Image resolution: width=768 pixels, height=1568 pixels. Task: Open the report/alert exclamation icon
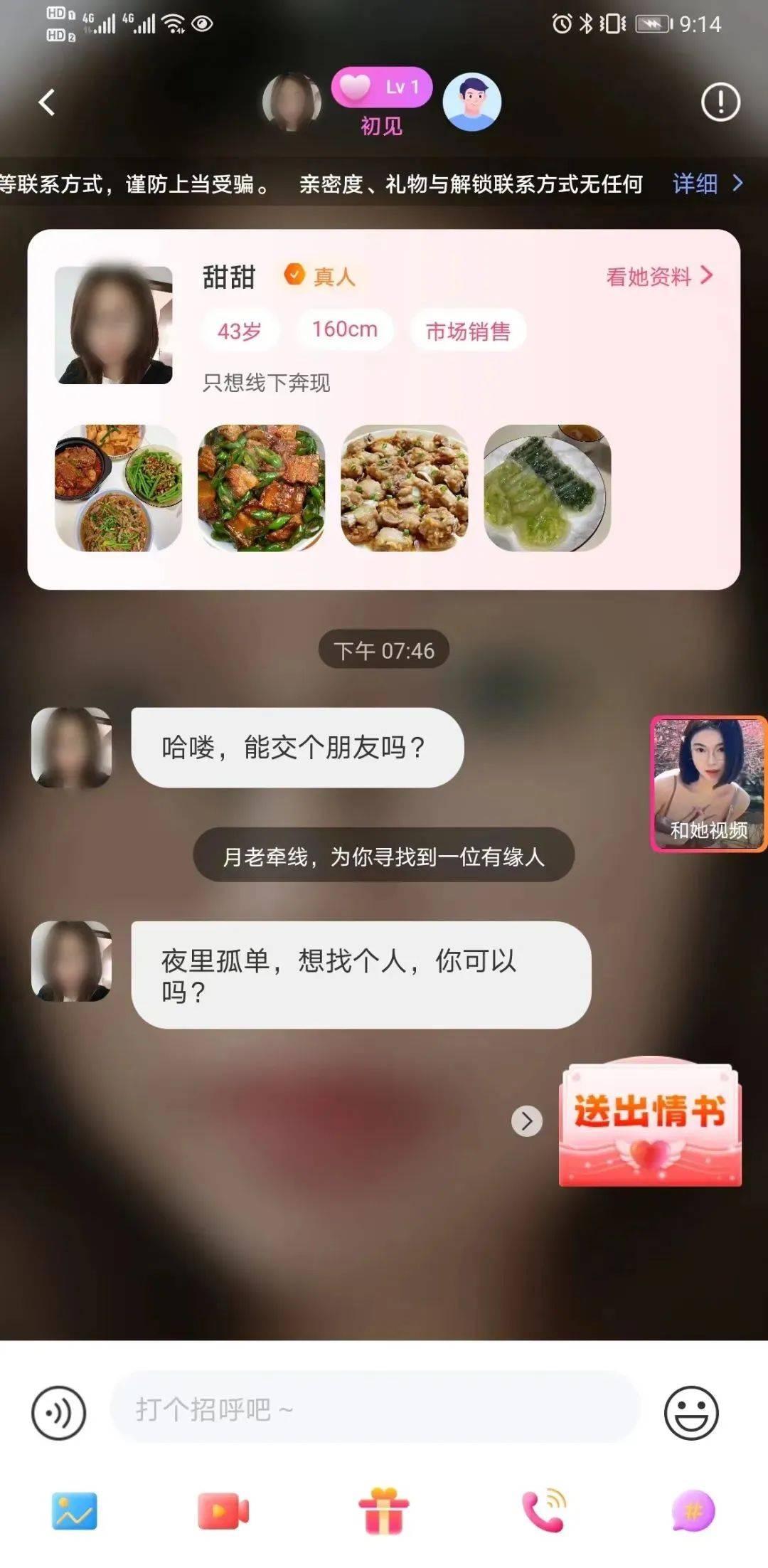click(x=720, y=102)
